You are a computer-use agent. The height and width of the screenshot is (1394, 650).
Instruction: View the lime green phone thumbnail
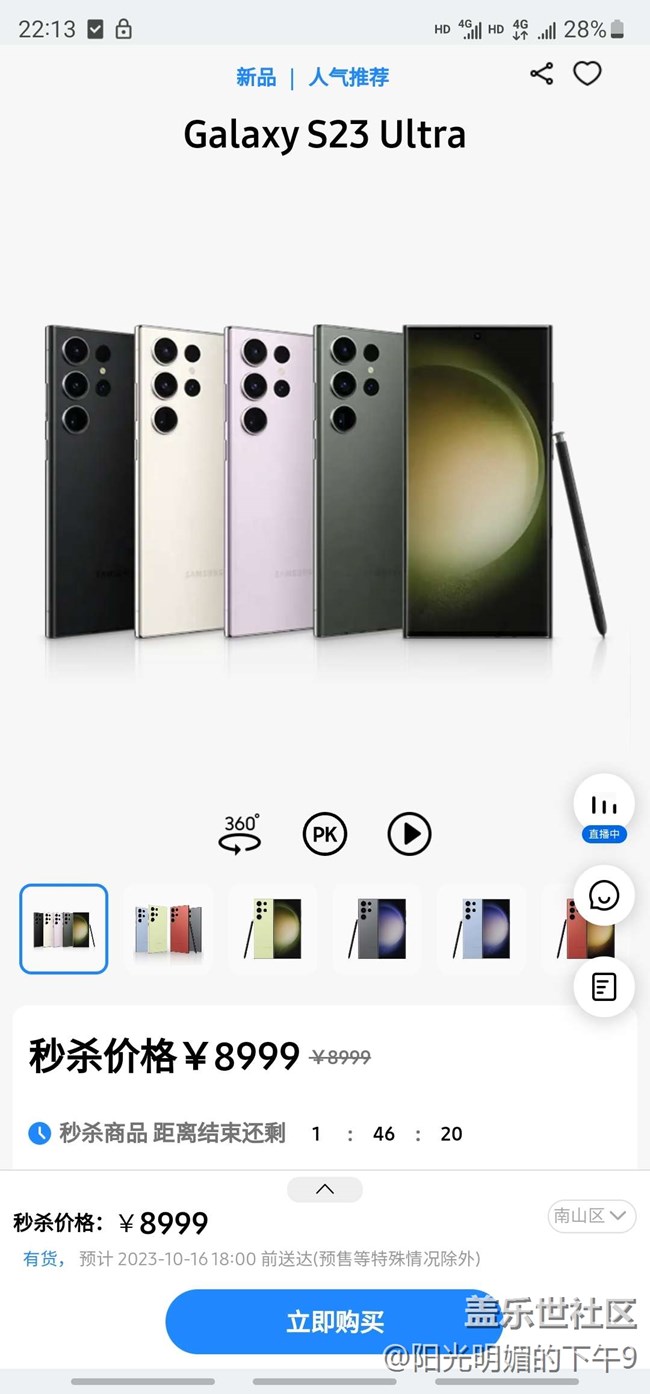tap(273, 929)
